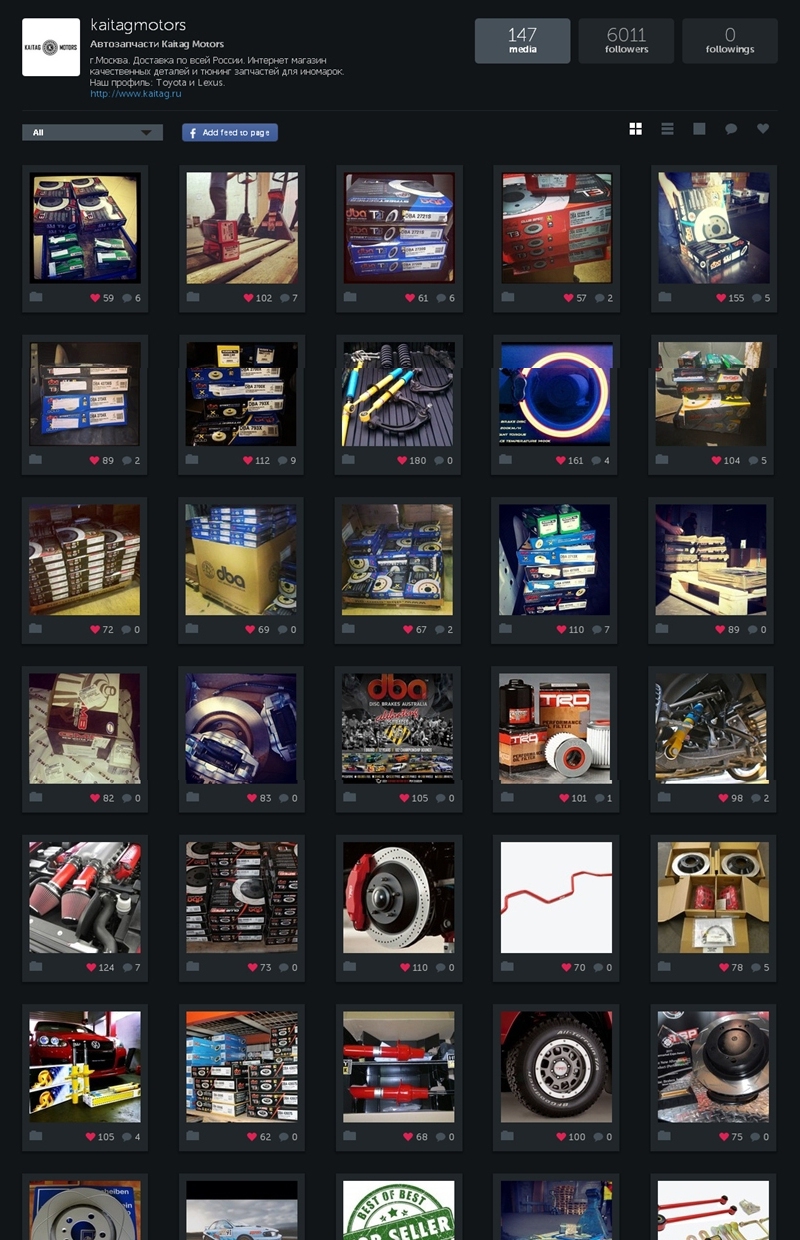This screenshot has height=1240, width=800.
Task: View the 0 followings tab
Action: click(x=729, y=41)
